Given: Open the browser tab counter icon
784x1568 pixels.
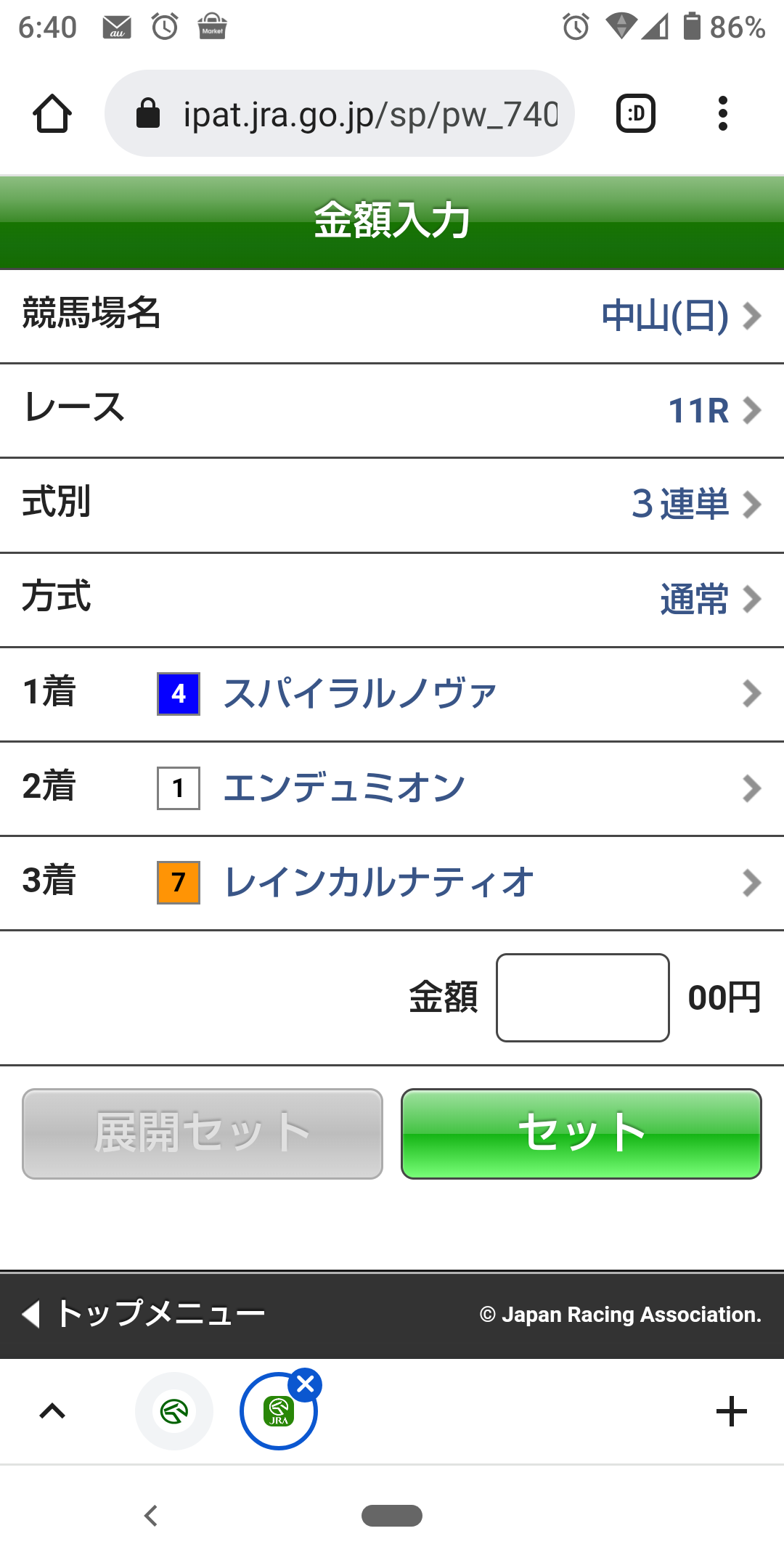Looking at the screenshot, I should tap(634, 113).
